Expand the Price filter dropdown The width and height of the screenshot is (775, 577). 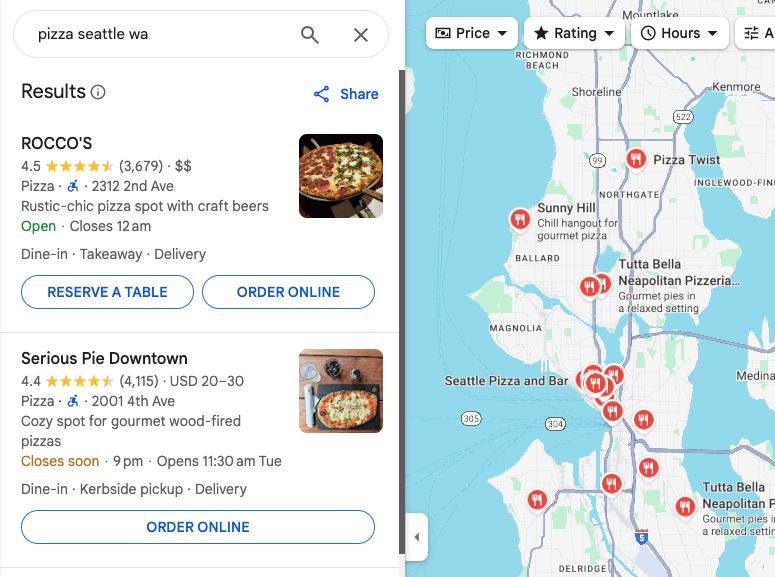(x=472, y=33)
